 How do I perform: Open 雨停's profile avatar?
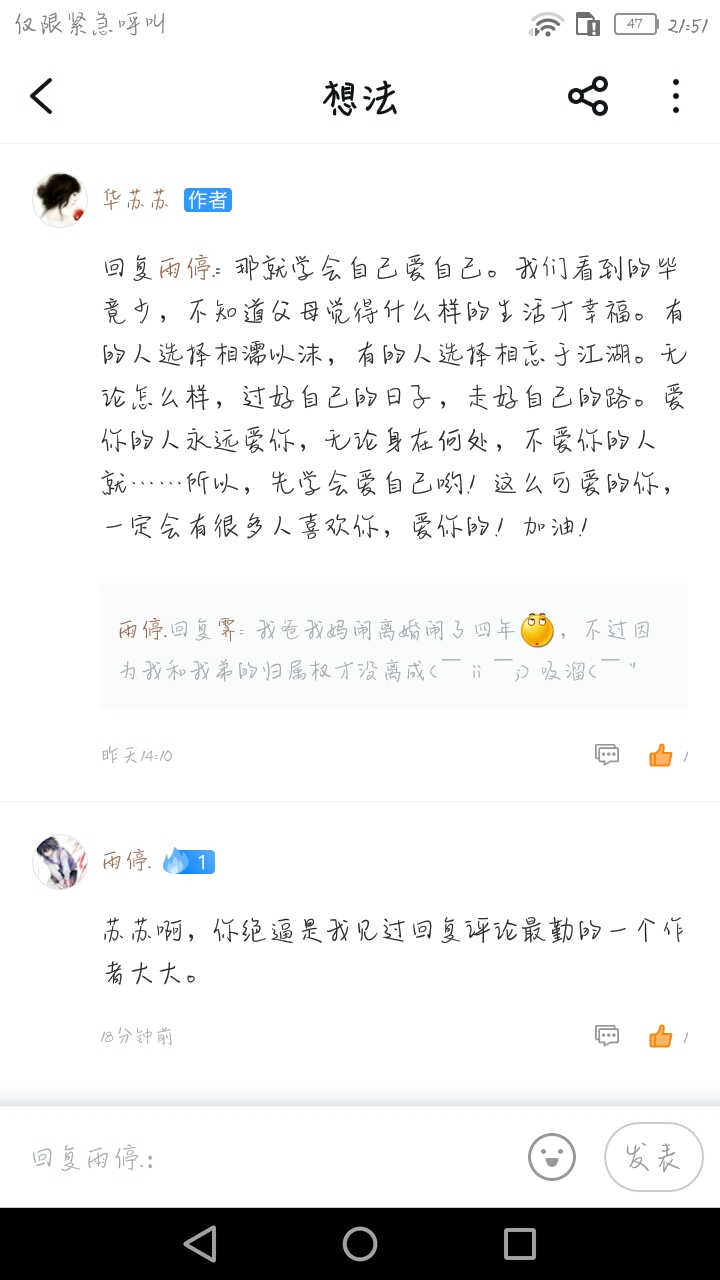click(x=60, y=861)
